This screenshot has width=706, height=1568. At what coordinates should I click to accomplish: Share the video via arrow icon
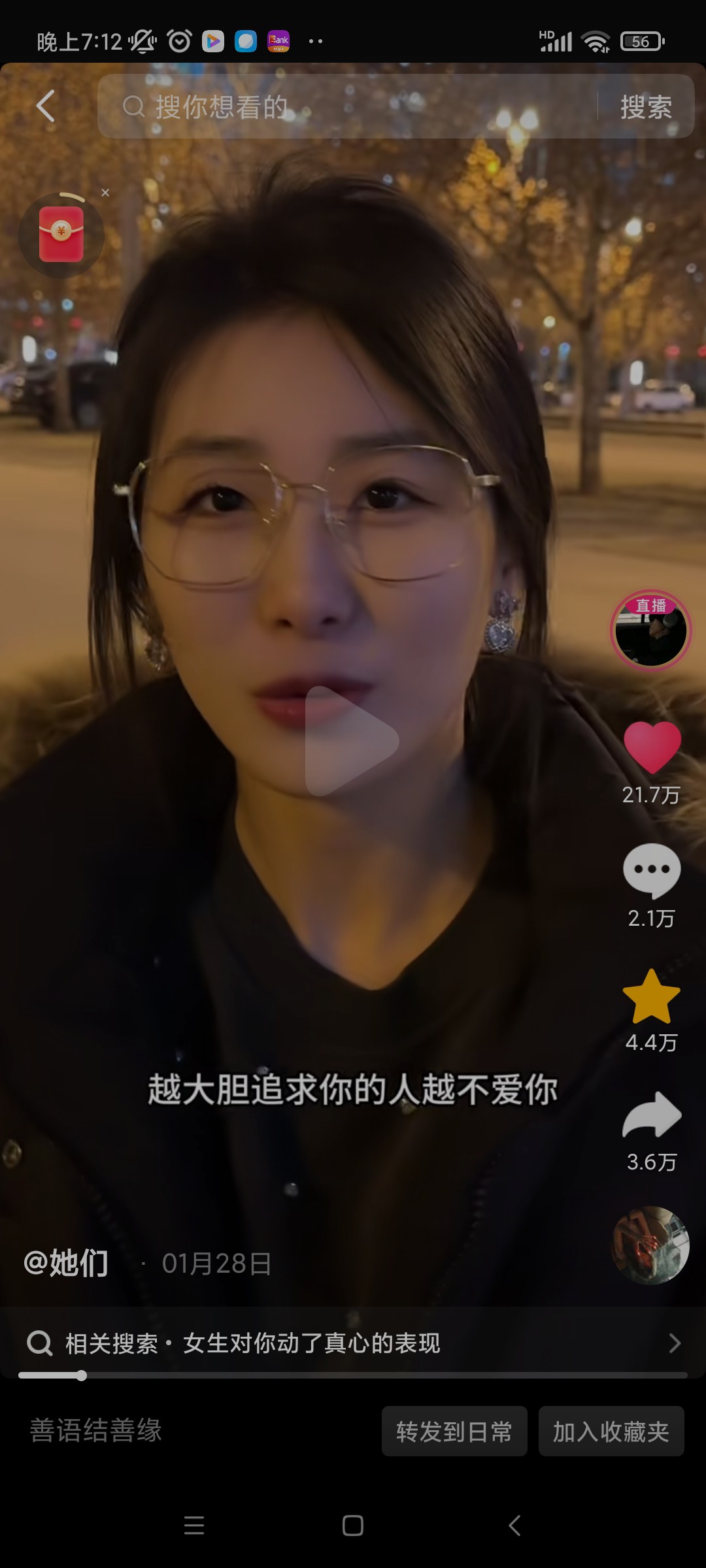click(652, 1116)
